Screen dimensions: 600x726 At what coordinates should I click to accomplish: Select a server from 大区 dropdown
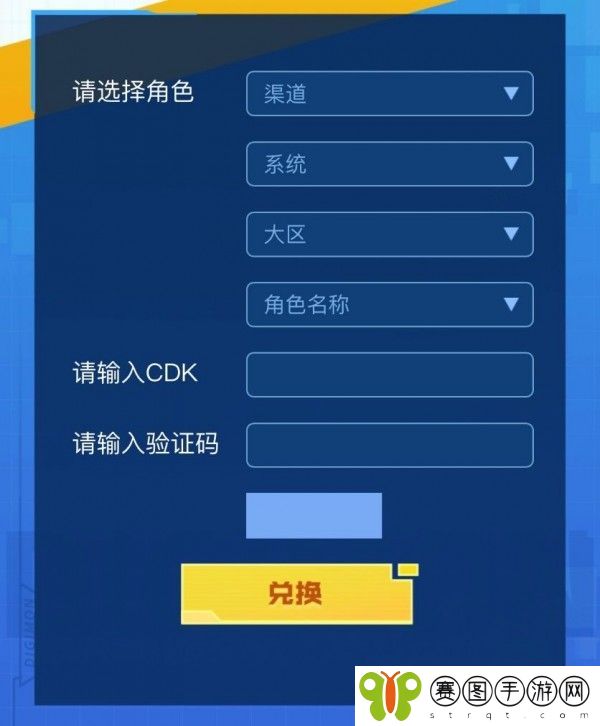point(389,234)
